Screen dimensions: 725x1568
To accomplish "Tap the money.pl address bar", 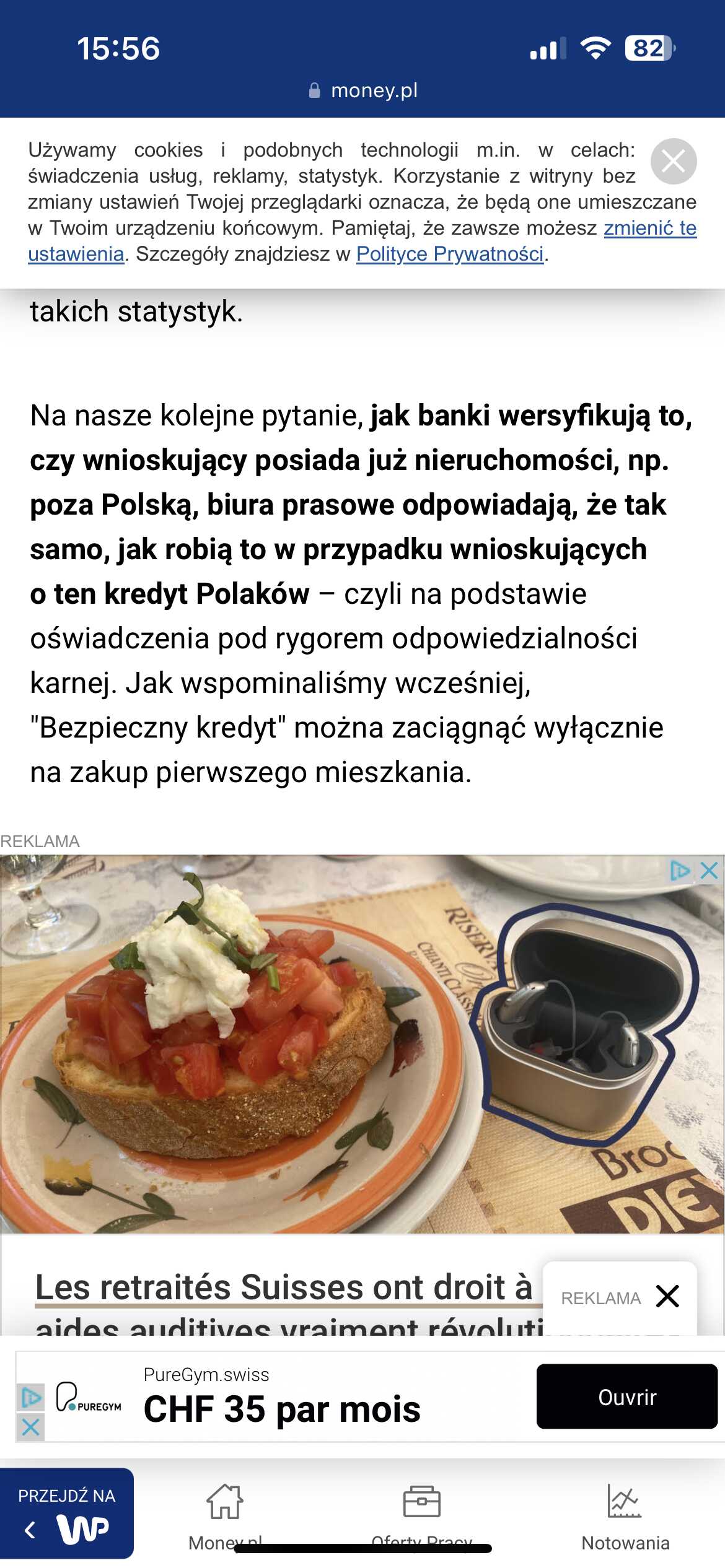I will (x=363, y=90).
